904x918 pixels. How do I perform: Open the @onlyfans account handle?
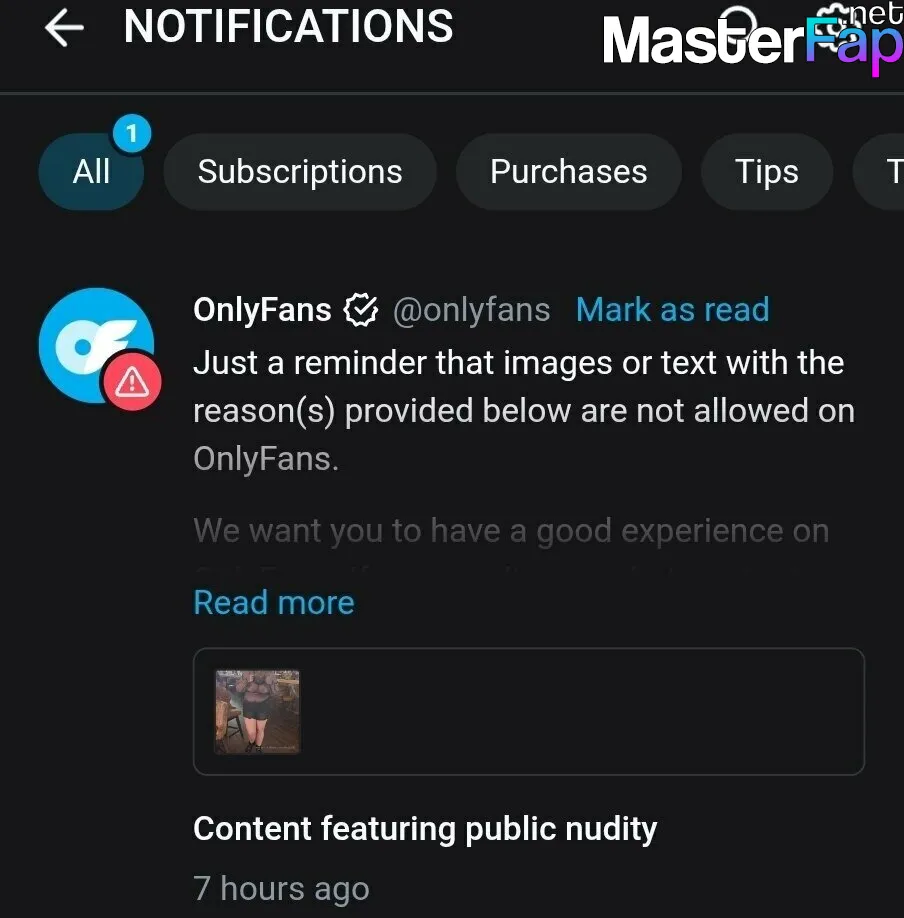(471, 310)
